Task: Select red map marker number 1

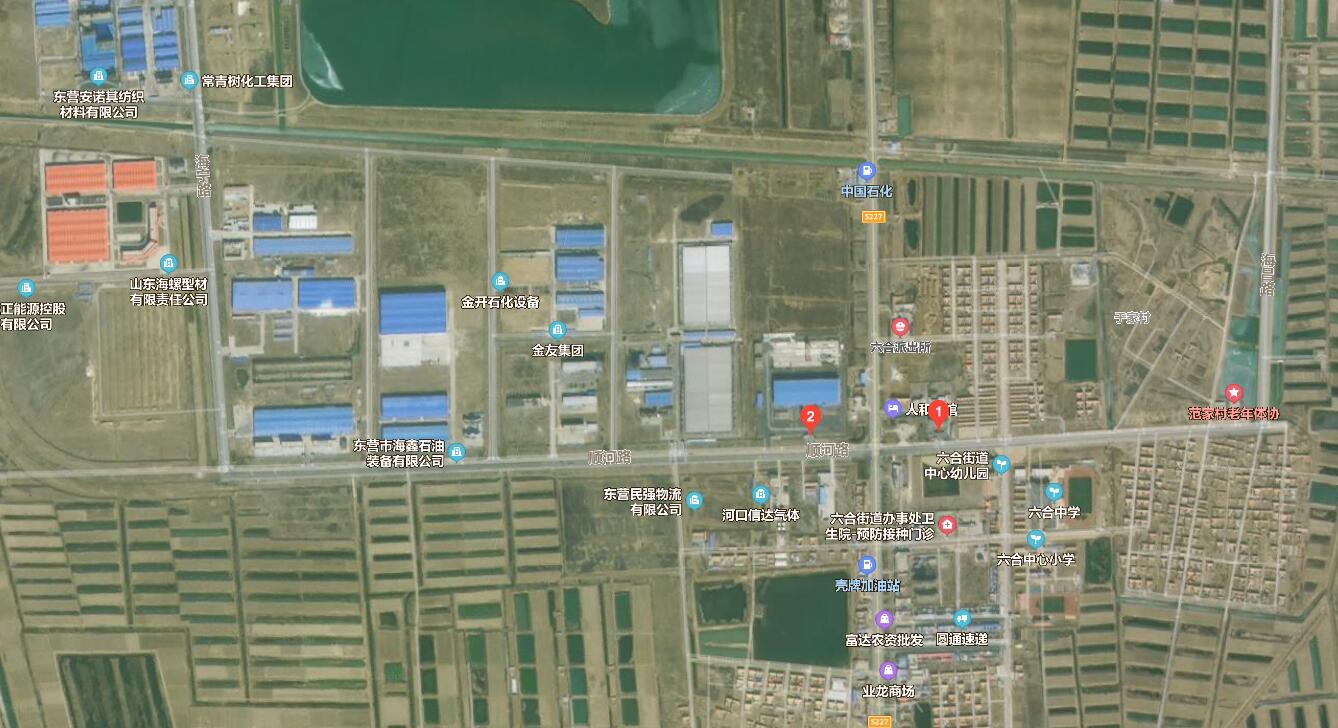Action: [939, 412]
